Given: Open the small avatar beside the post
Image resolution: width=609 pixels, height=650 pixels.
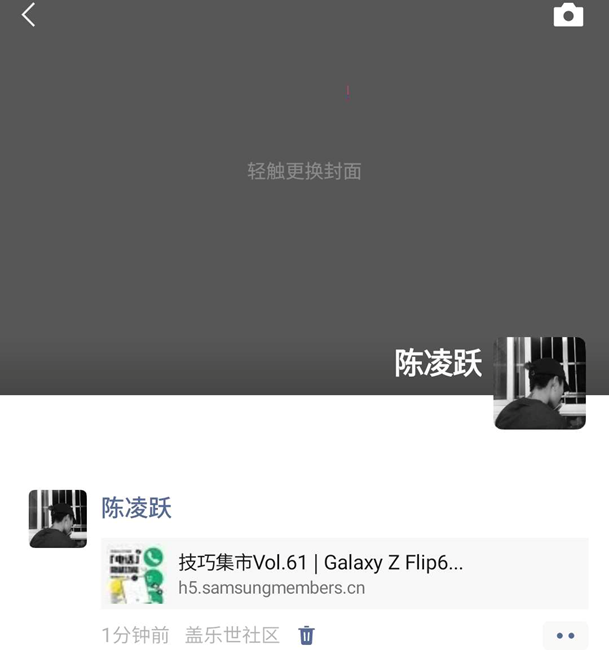Looking at the screenshot, I should point(58,518).
